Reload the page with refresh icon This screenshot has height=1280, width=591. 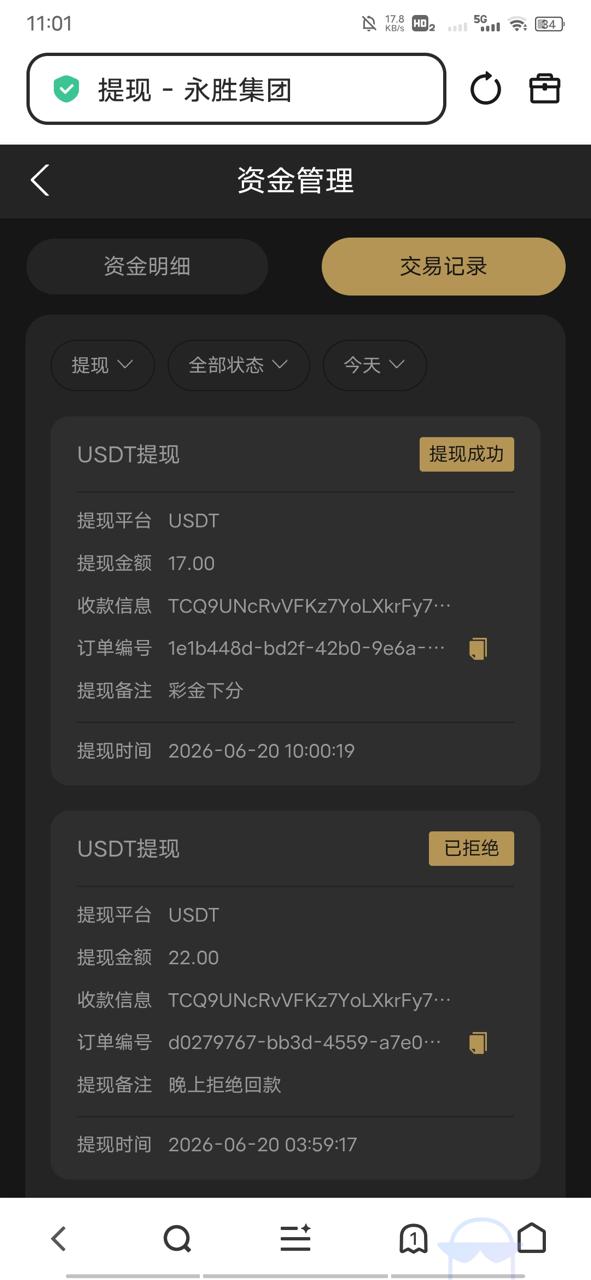pyautogui.click(x=486, y=89)
